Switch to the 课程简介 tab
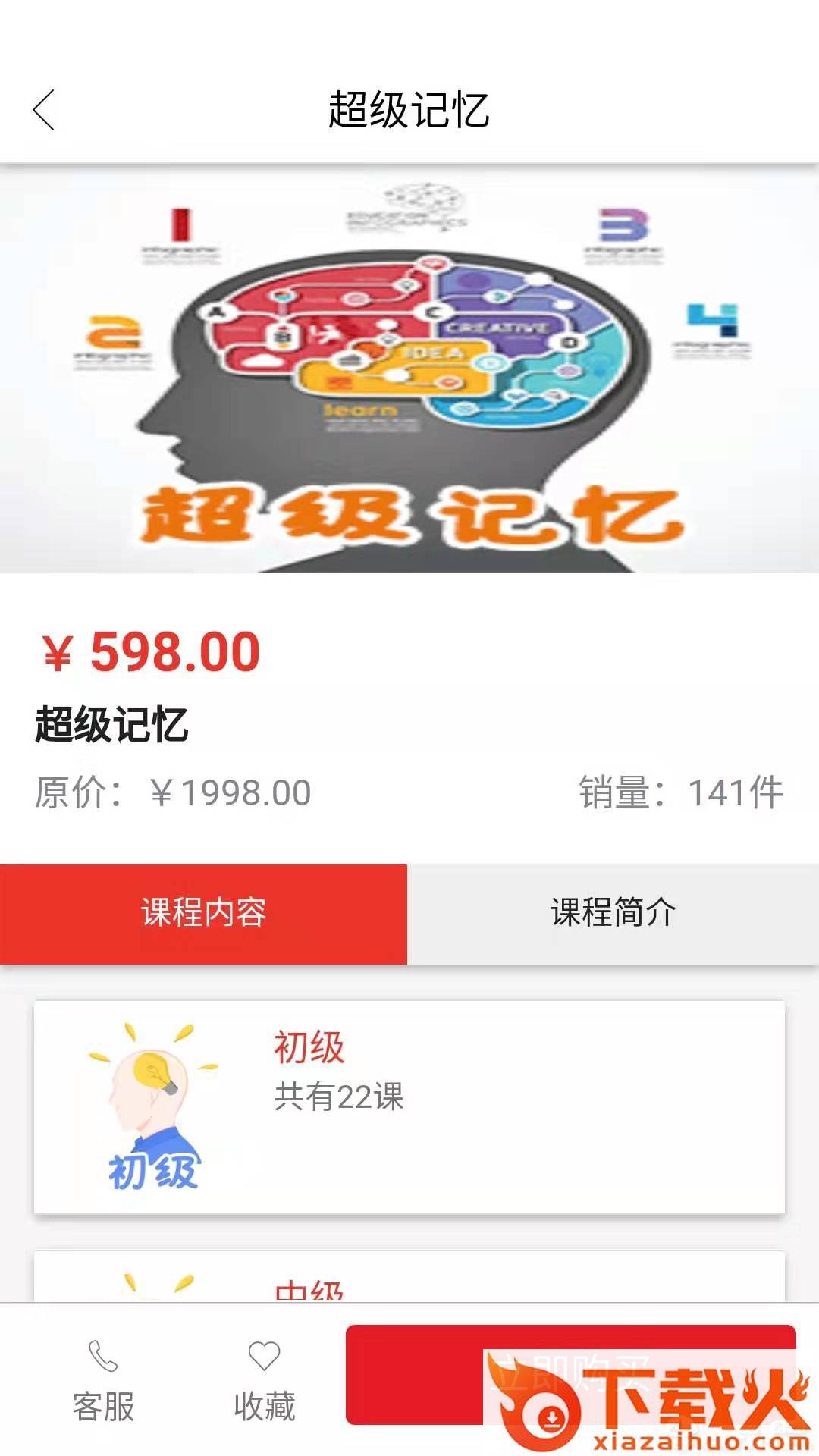Viewport: 819px width, 1456px height. tap(614, 914)
